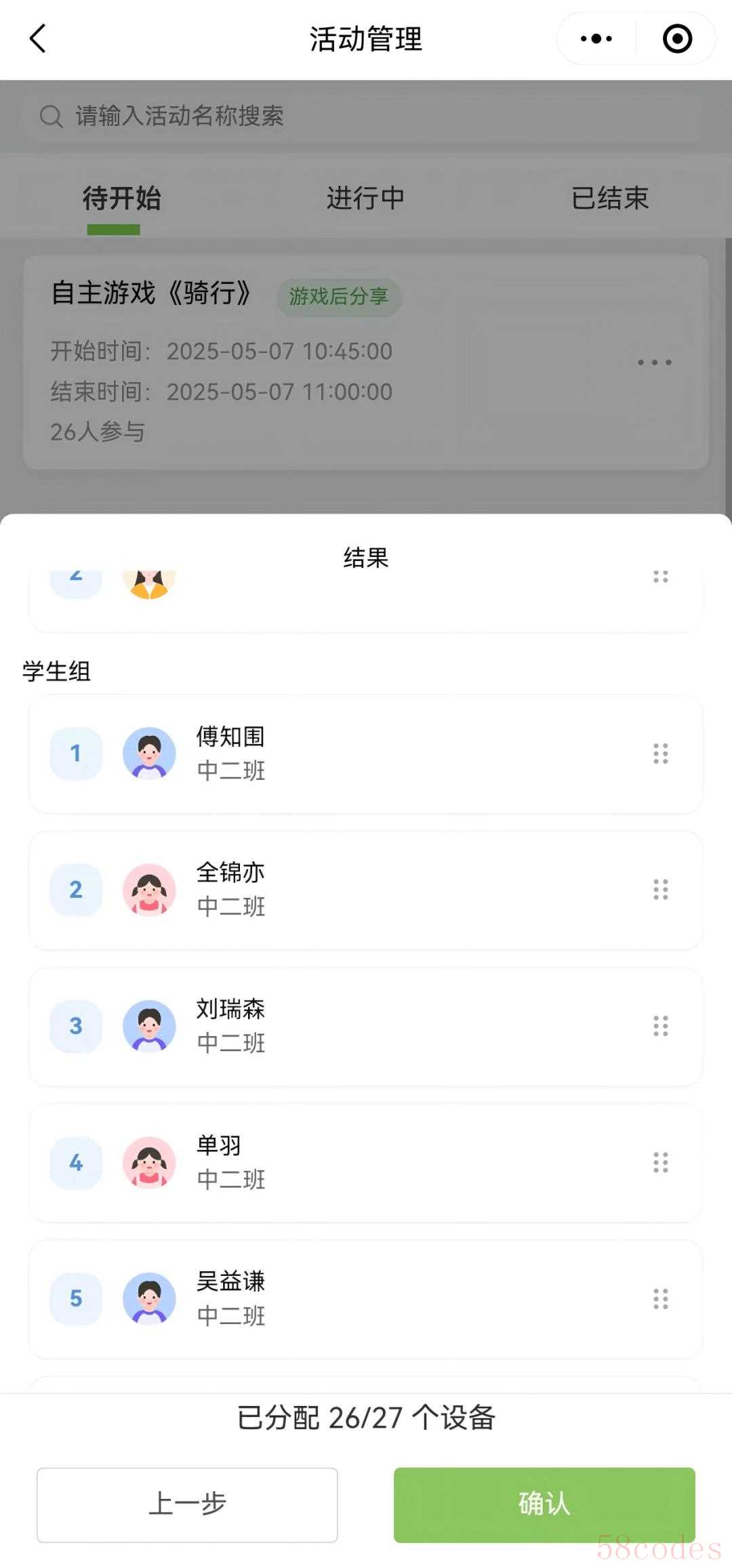Tap the drag handle beside 刘瑞森
The height and width of the screenshot is (1568, 732).
[x=661, y=1026]
